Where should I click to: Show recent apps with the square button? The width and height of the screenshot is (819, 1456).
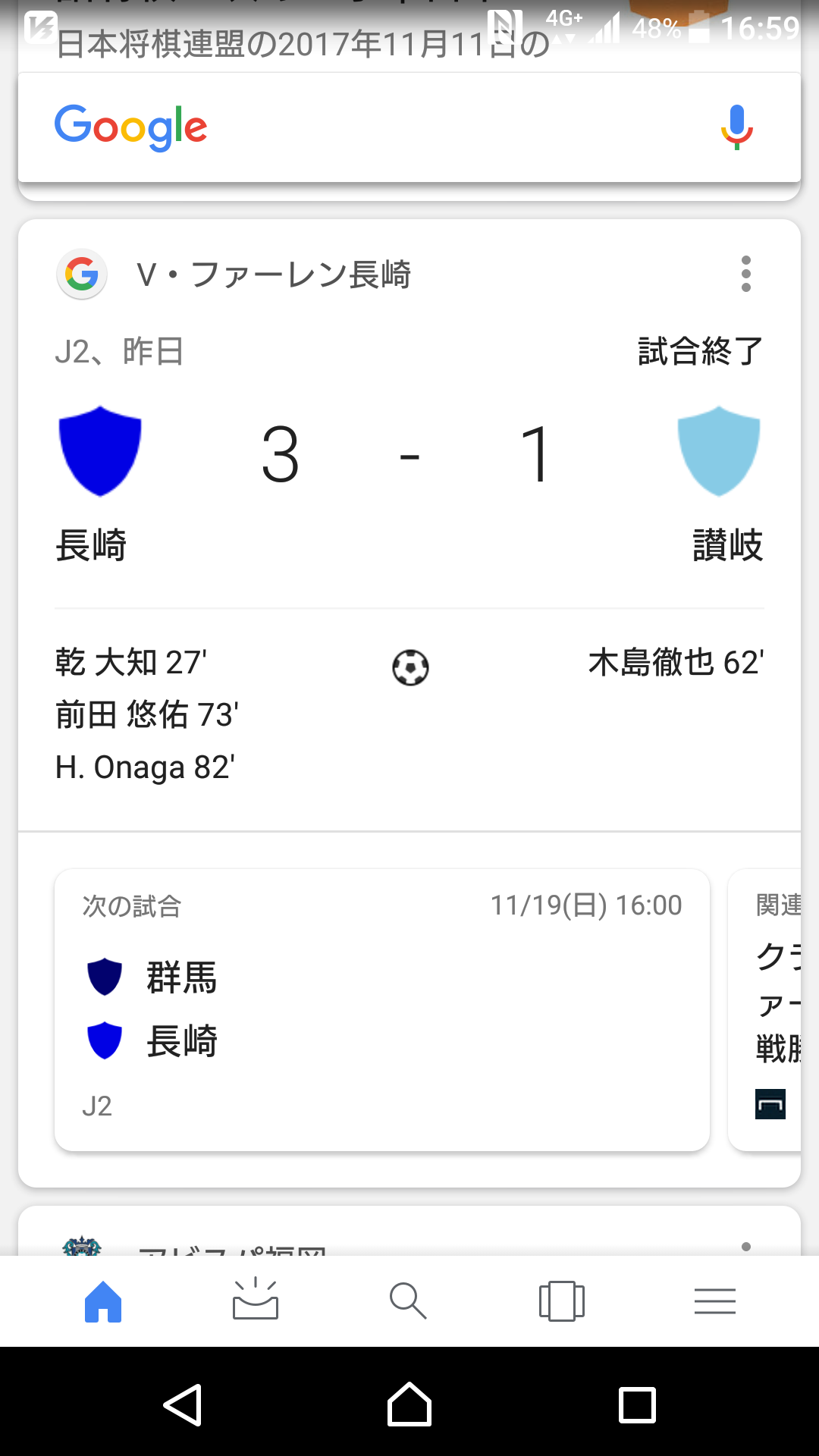click(637, 1404)
